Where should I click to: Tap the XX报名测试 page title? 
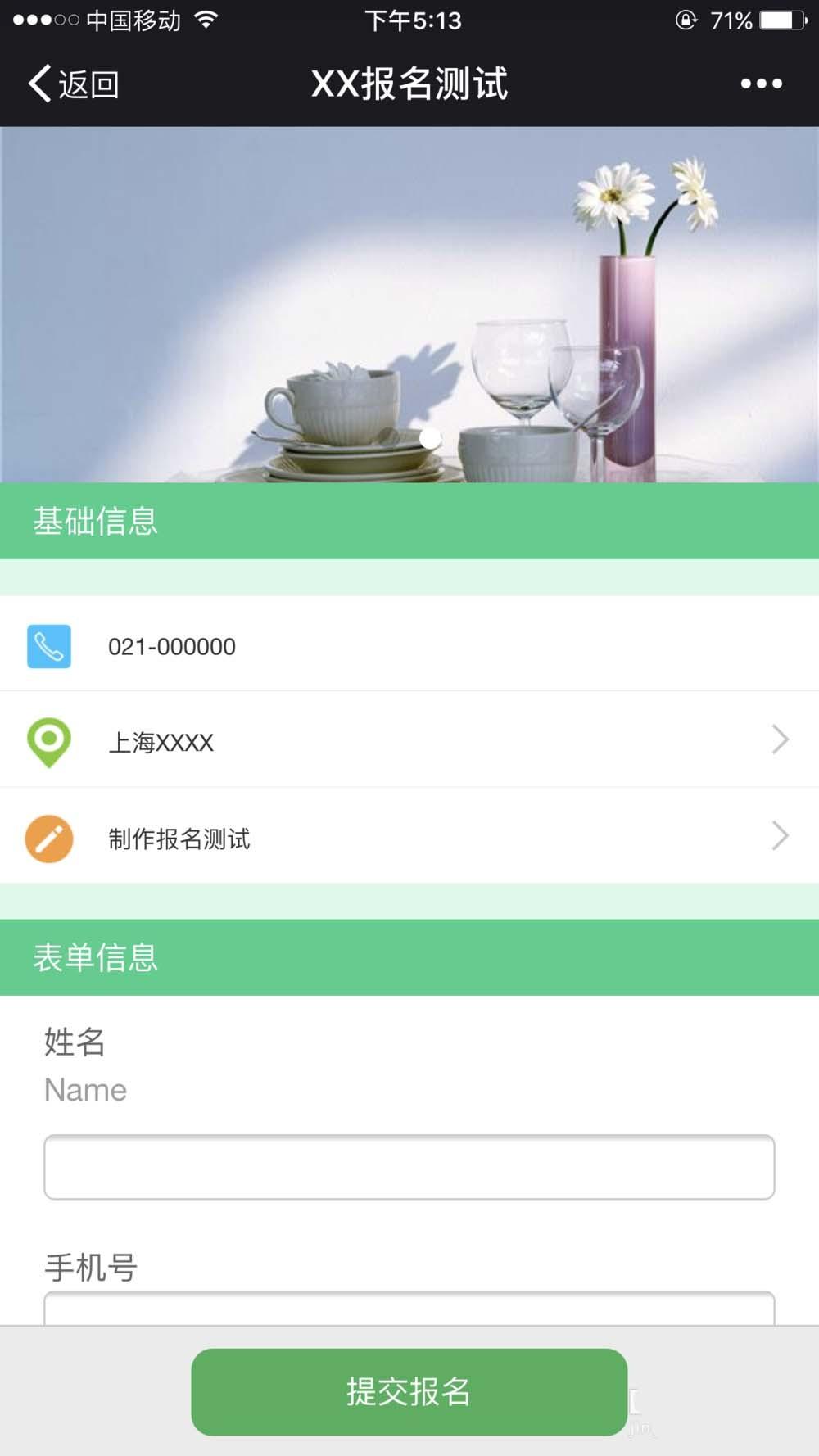coord(409,82)
